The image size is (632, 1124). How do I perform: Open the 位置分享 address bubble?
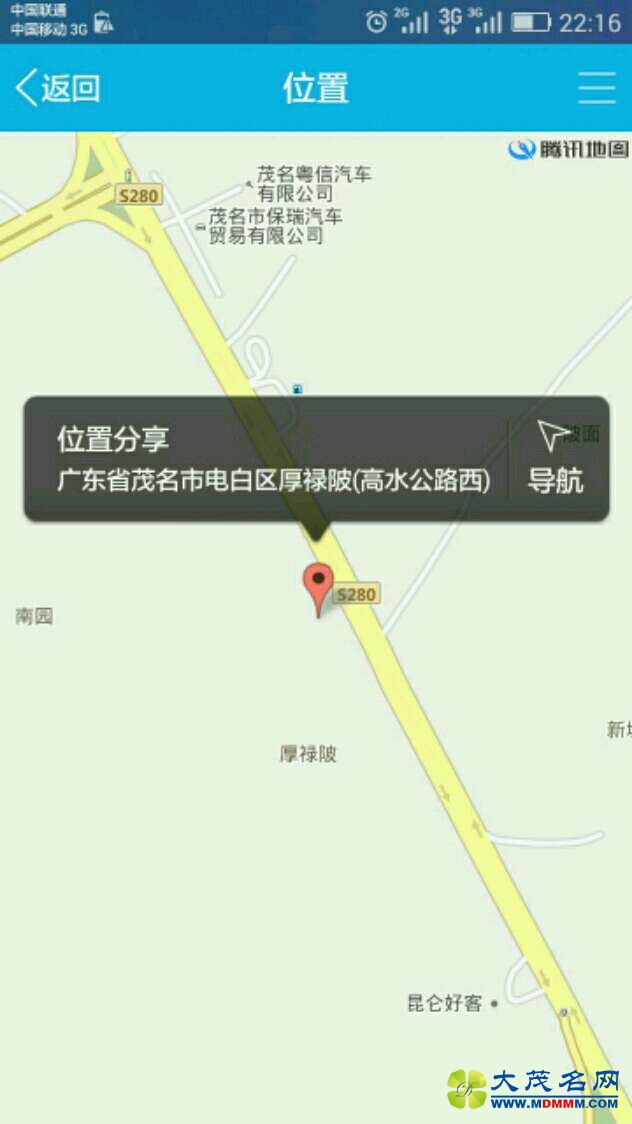pyautogui.click(x=270, y=459)
